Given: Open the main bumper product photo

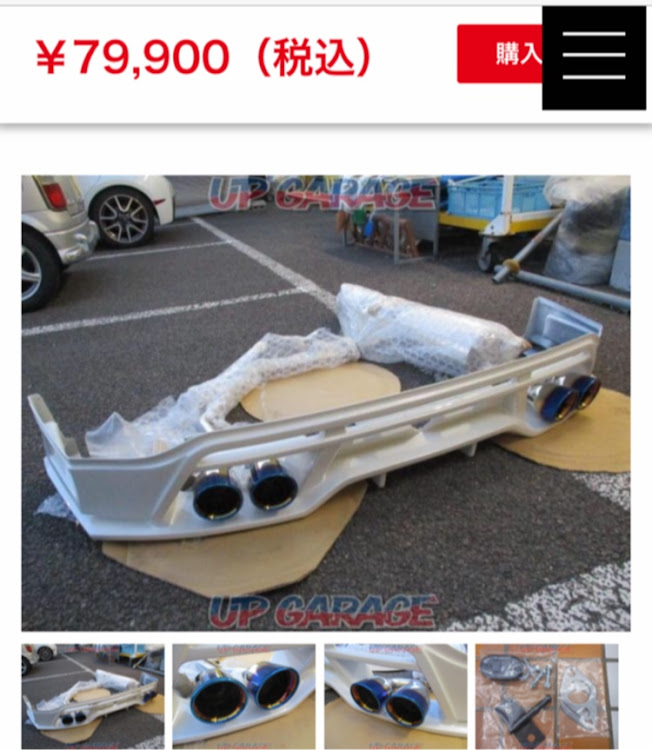Looking at the screenshot, I should (326, 403).
